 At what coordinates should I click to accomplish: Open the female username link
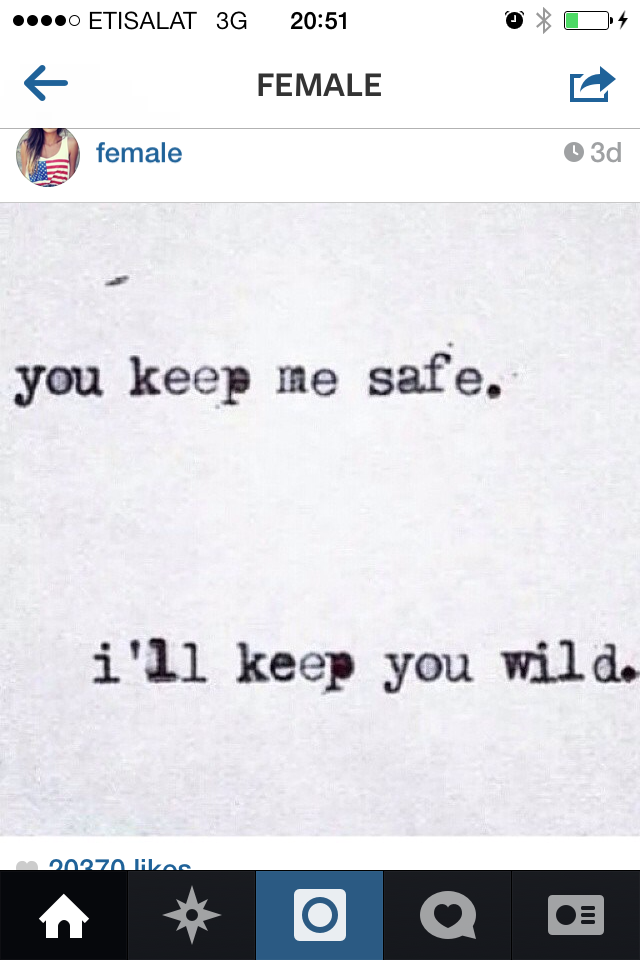click(x=139, y=153)
